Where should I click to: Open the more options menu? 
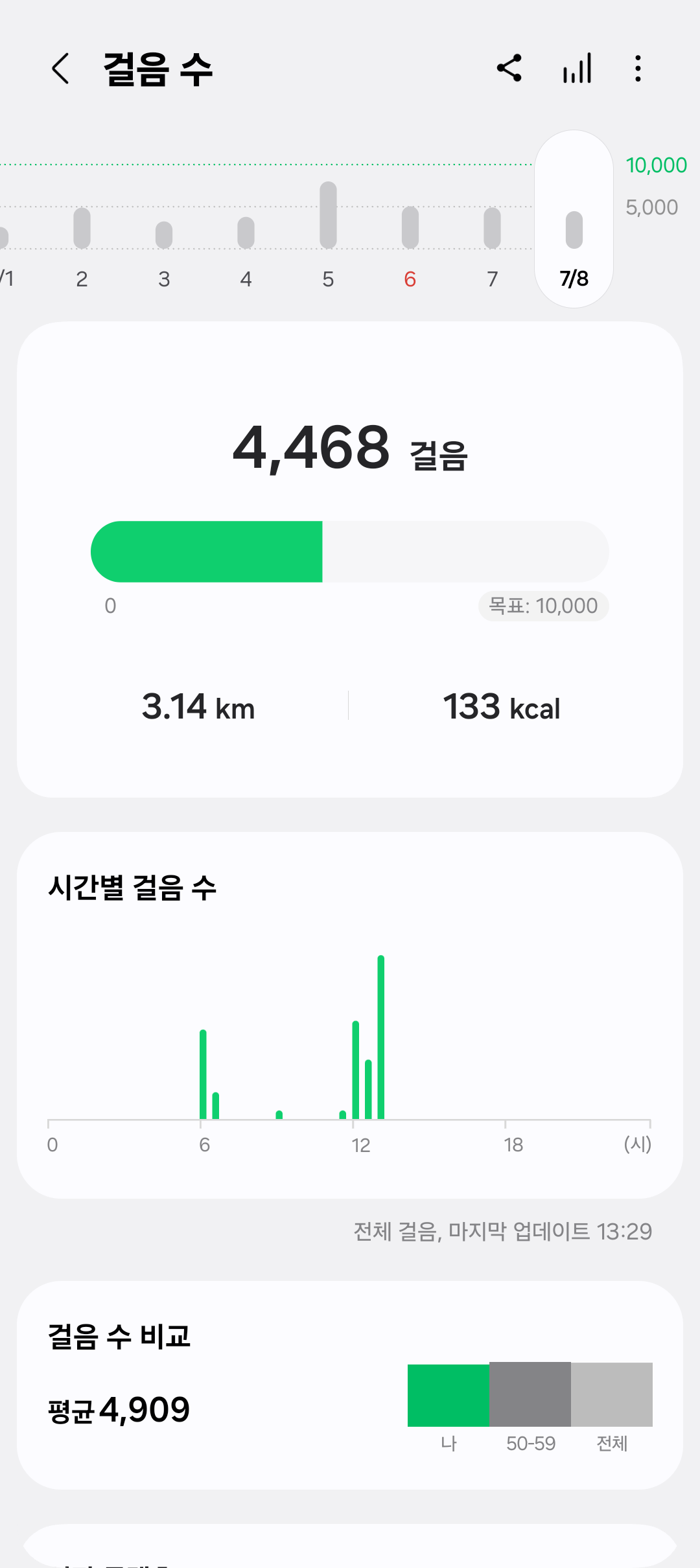coord(638,68)
